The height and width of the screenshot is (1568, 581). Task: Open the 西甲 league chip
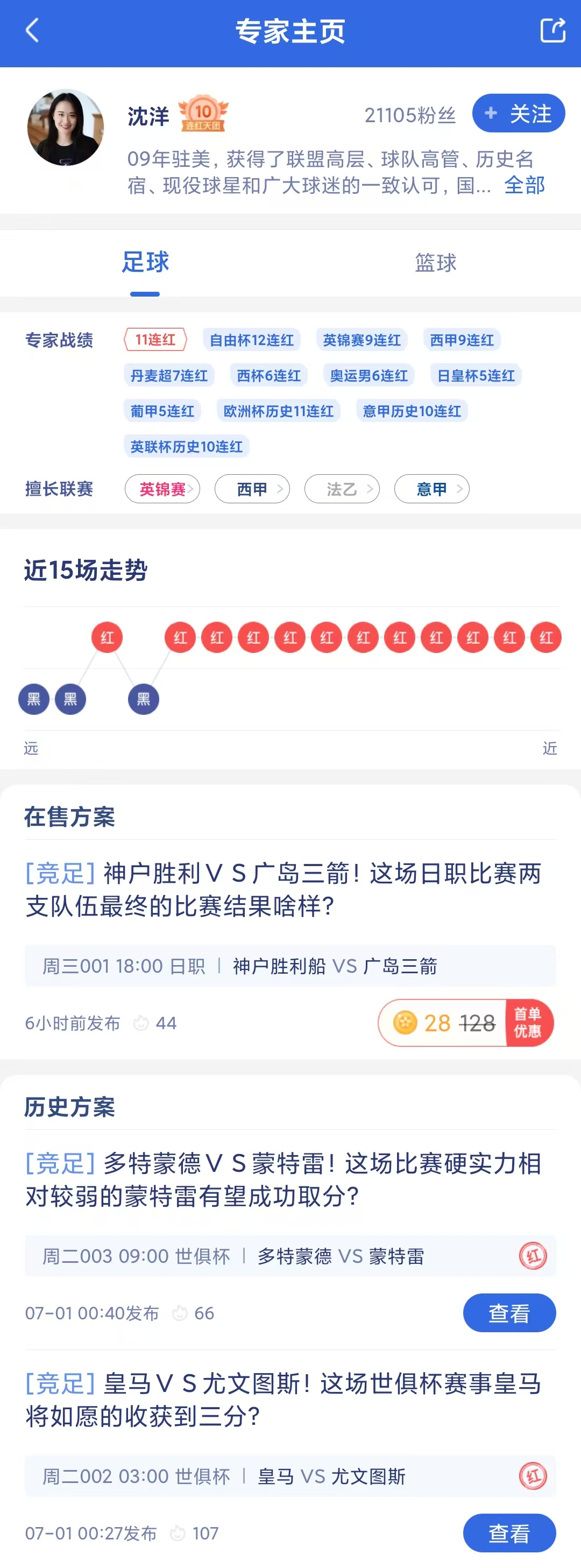click(252, 489)
